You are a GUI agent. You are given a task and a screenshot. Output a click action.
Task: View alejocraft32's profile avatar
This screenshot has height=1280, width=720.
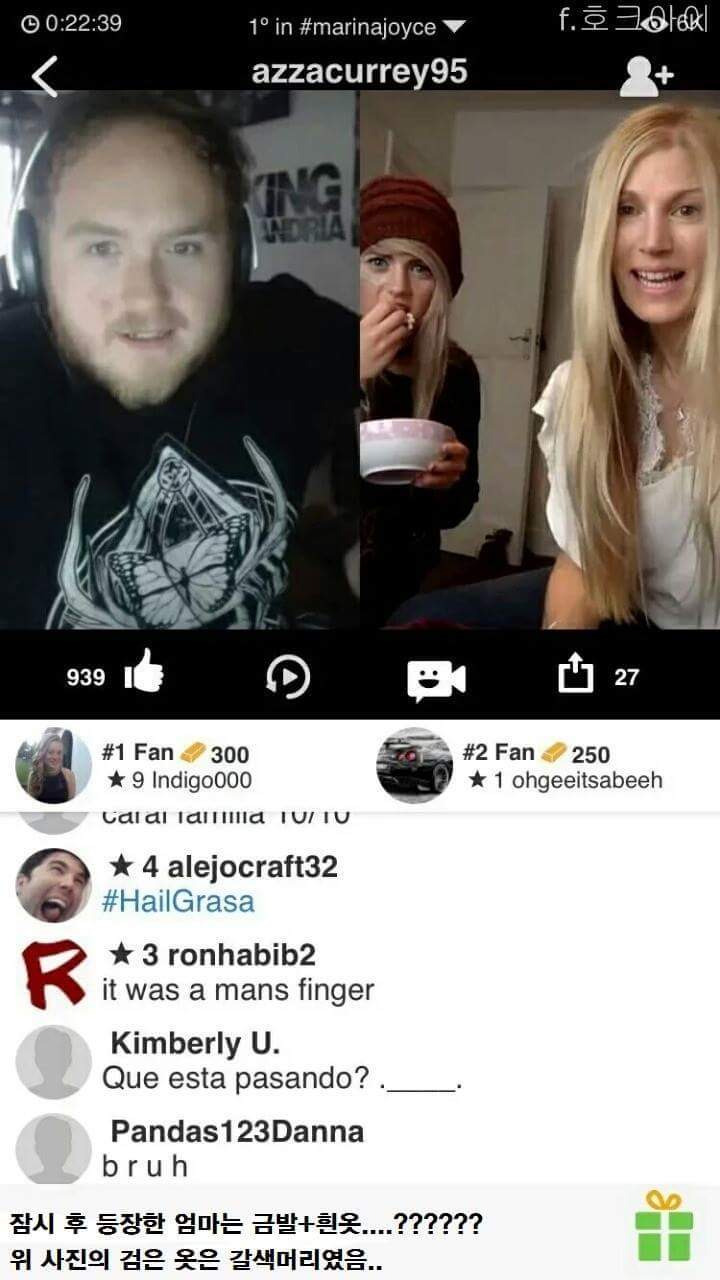54,885
